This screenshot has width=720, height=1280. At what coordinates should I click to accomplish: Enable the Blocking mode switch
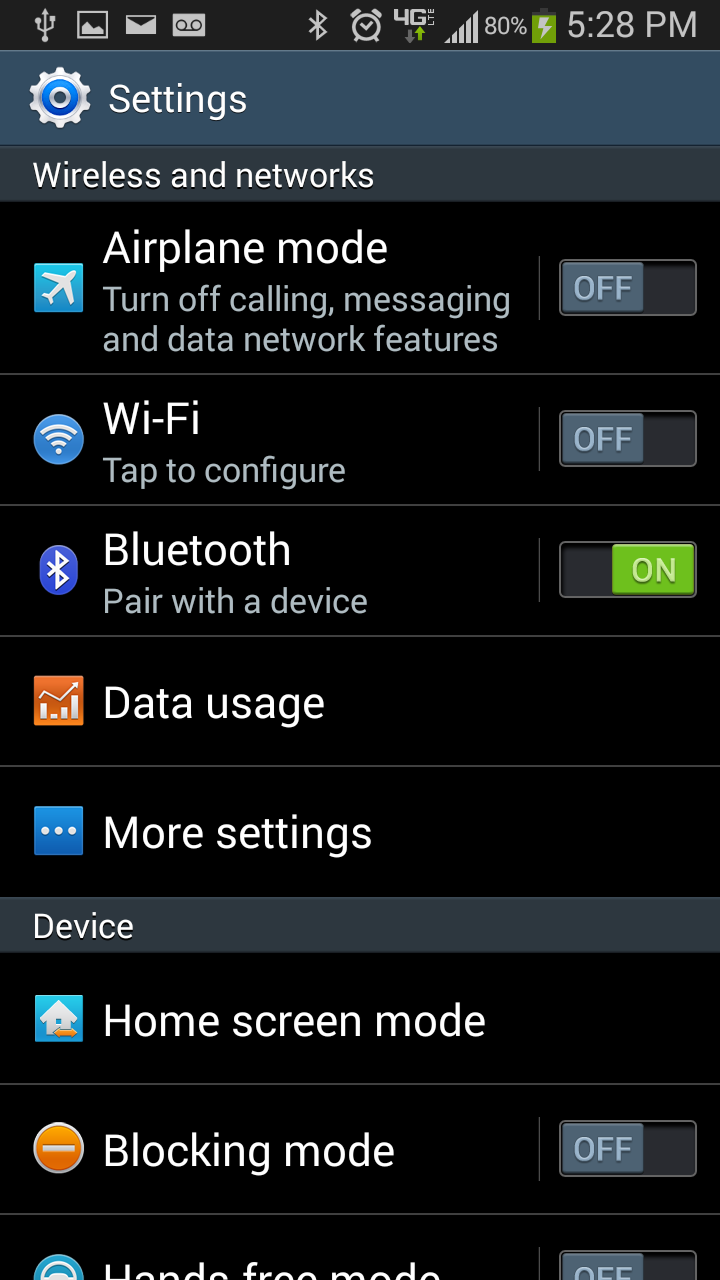[x=627, y=1149]
